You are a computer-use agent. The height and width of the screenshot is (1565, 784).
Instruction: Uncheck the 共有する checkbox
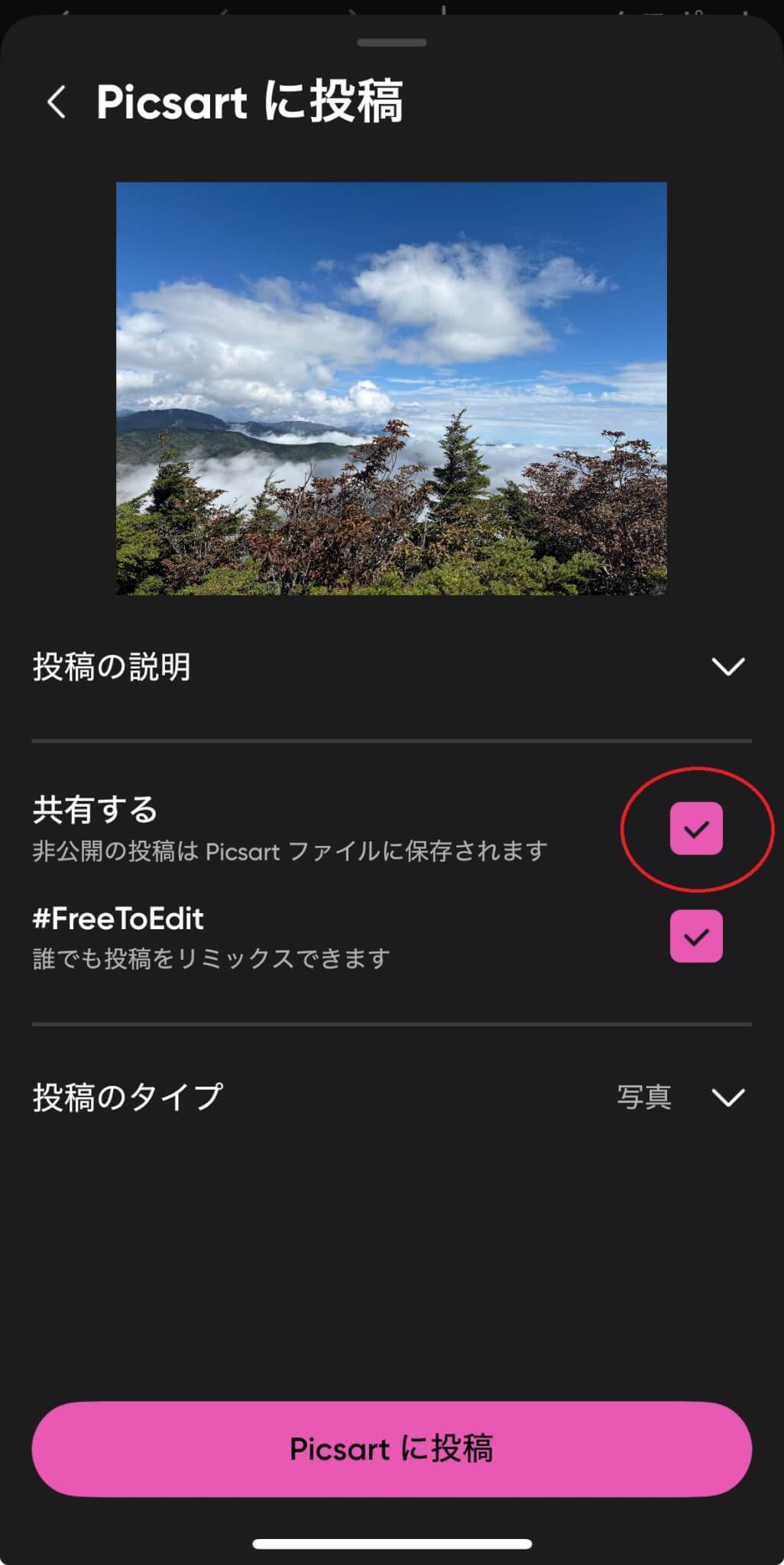click(x=696, y=828)
